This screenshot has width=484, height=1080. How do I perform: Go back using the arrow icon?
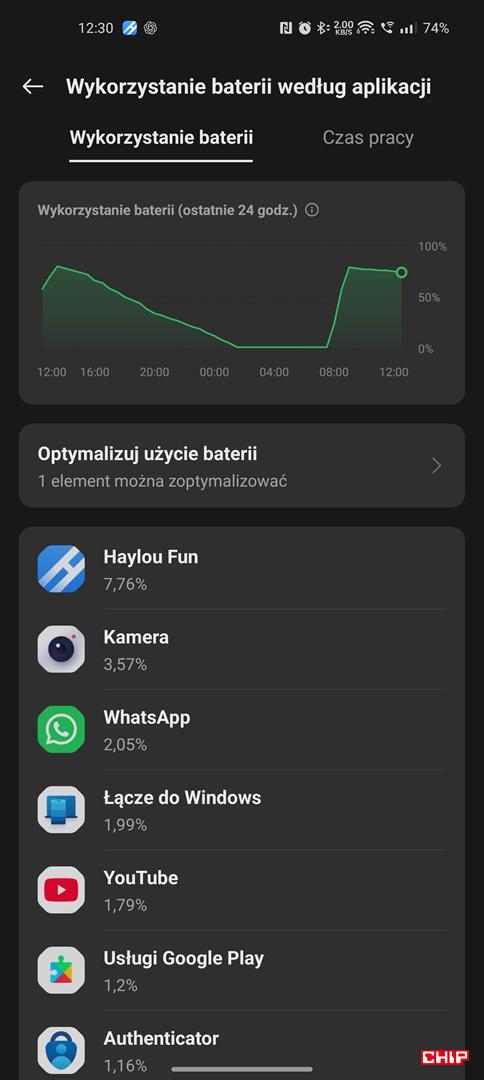[x=33, y=87]
